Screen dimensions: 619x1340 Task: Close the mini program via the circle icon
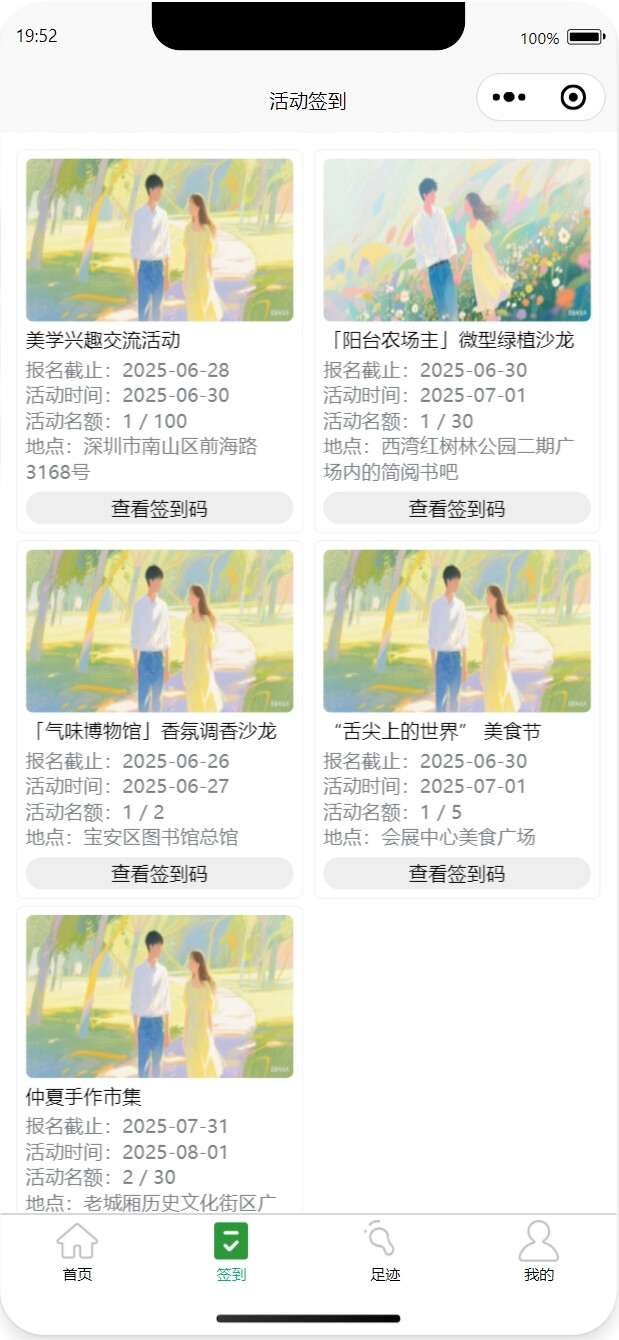point(573,97)
